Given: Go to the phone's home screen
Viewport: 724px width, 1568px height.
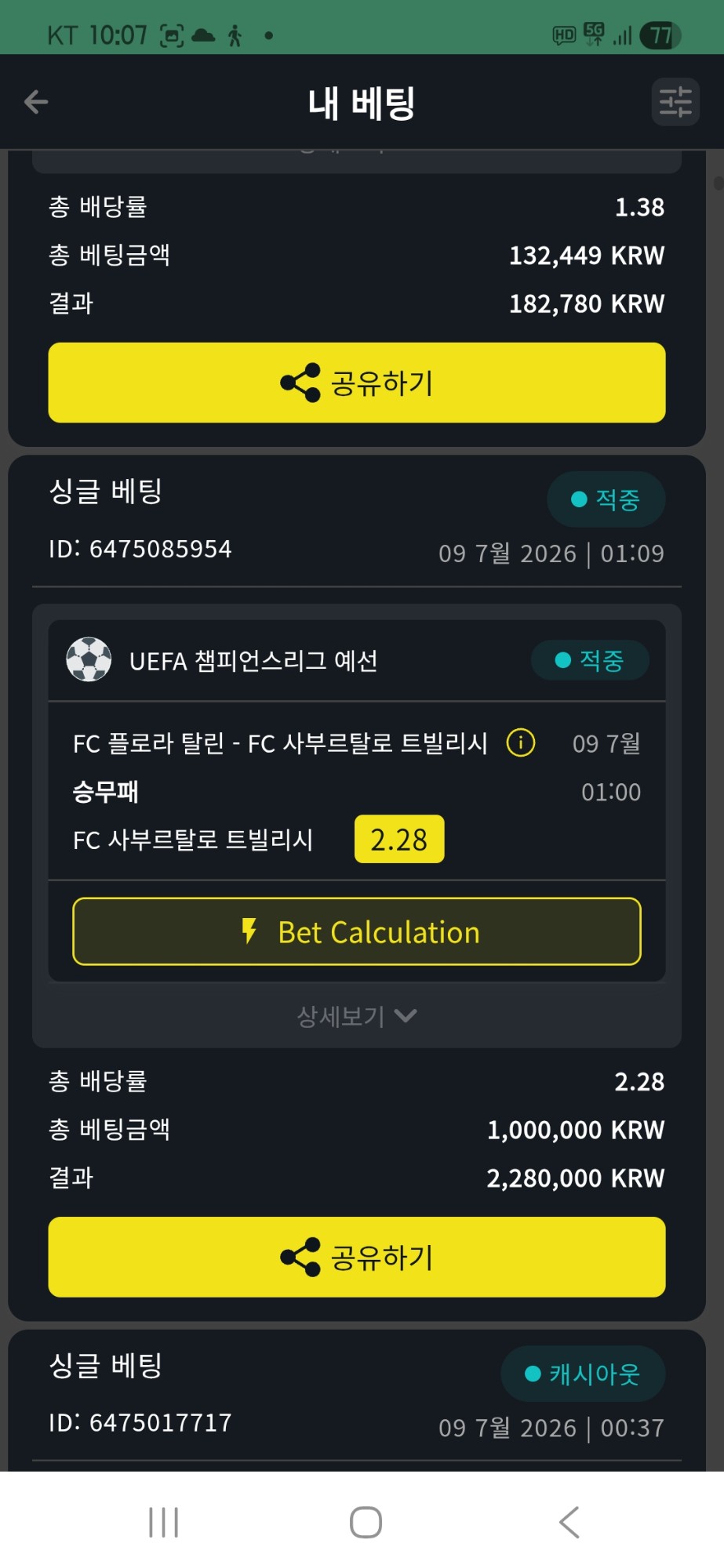Looking at the screenshot, I should [366, 1523].
